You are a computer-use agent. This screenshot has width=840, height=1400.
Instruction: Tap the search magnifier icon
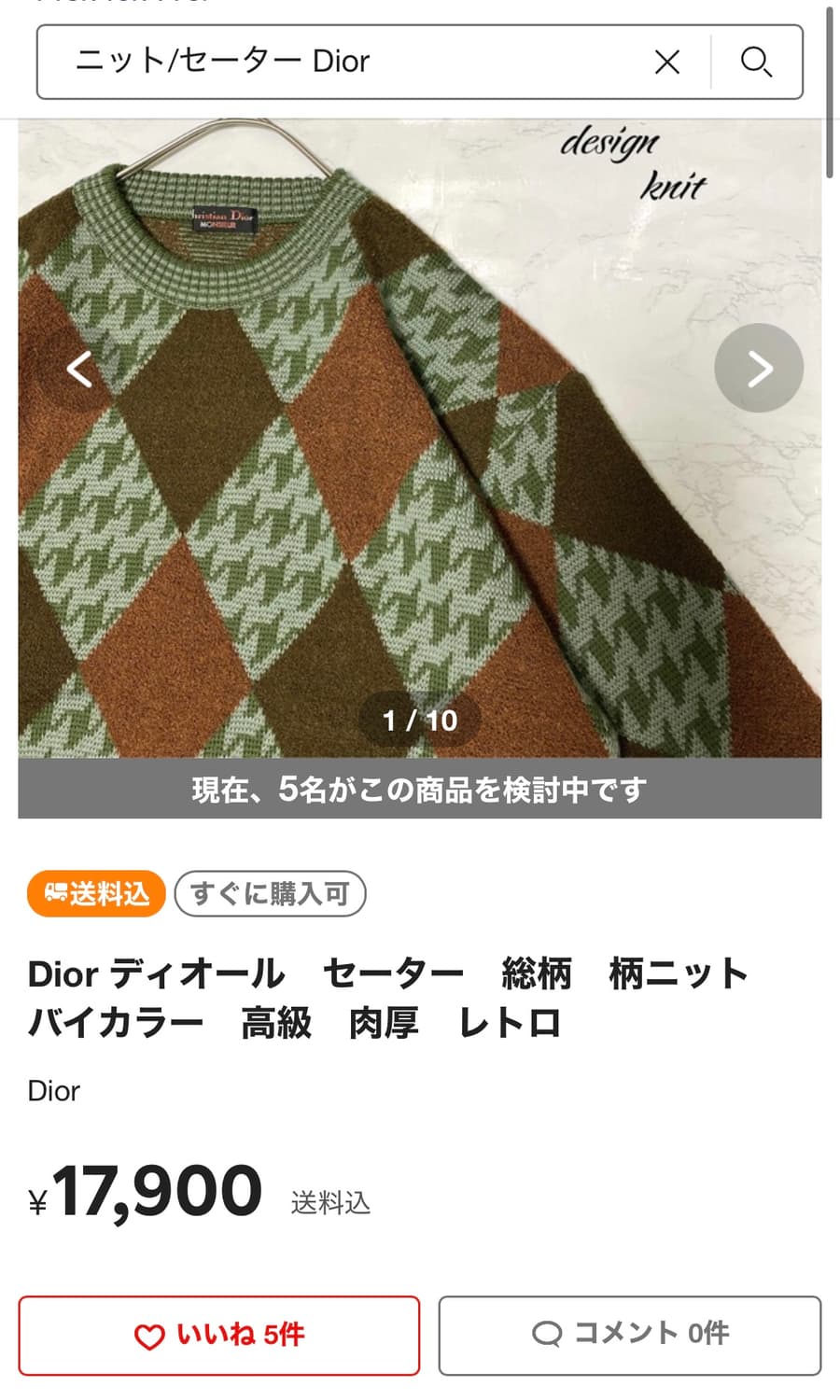[x=757, y=63]
